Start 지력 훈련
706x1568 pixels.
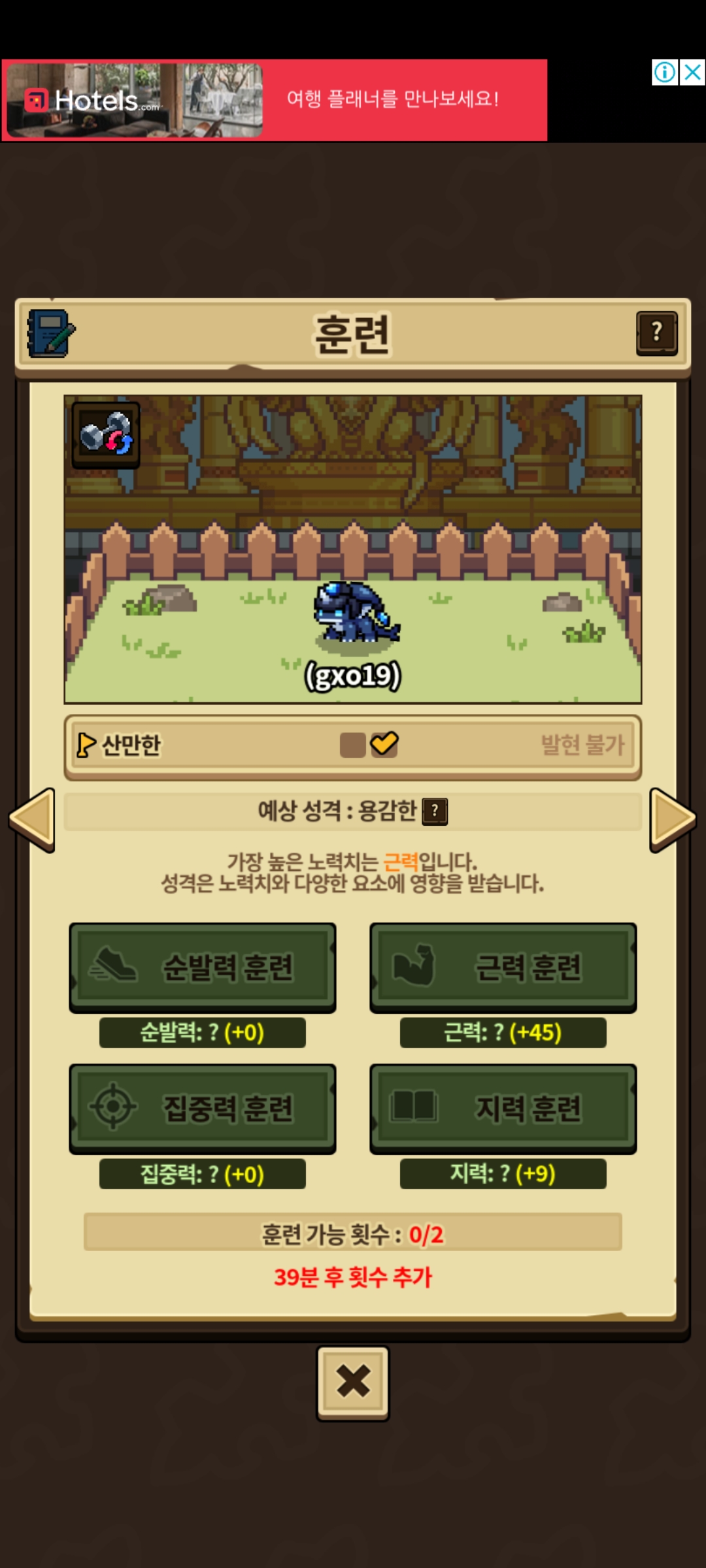coord(503,1108)
